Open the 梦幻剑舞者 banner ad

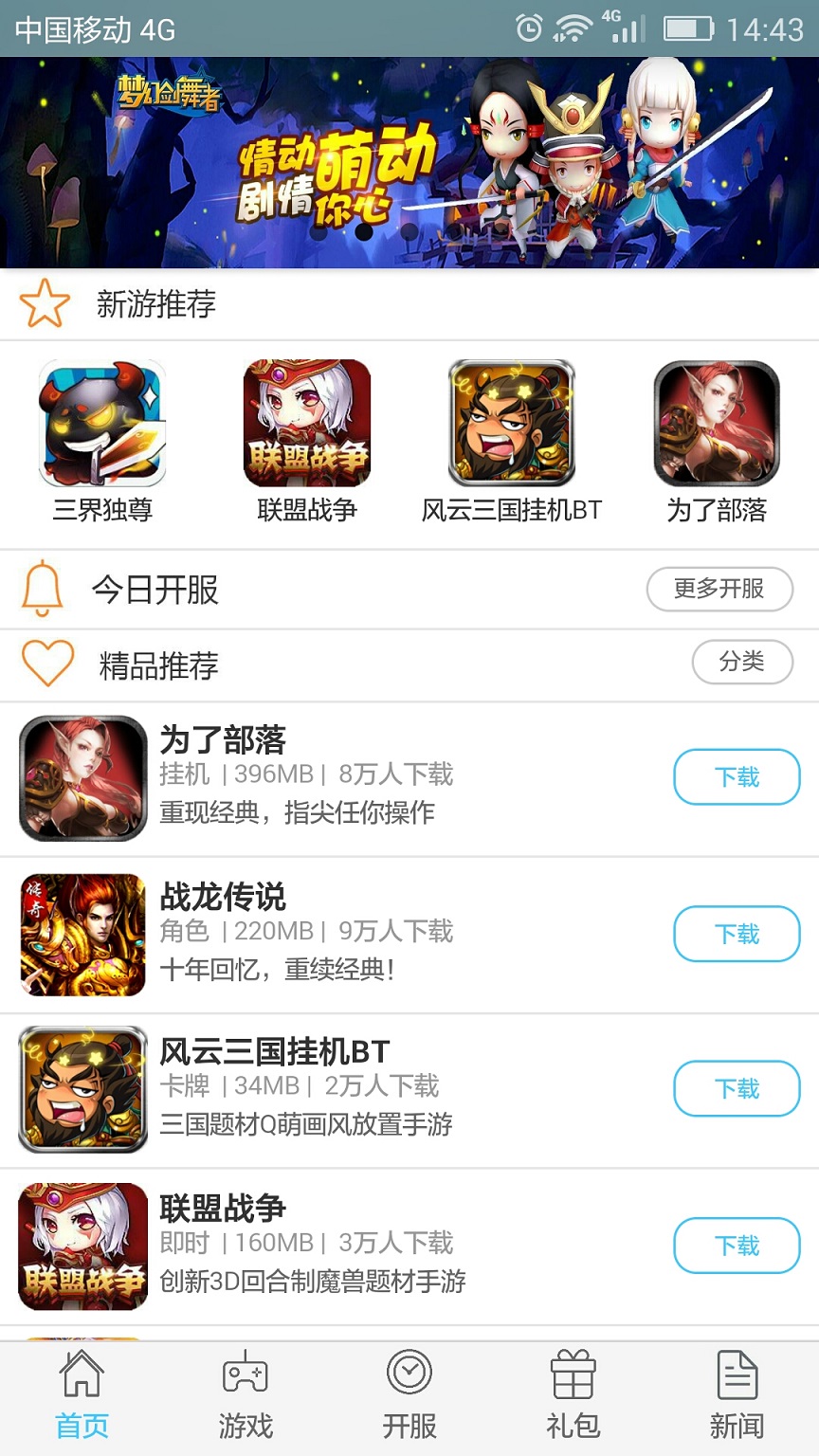pyautogui.click(x=409, y=161)
